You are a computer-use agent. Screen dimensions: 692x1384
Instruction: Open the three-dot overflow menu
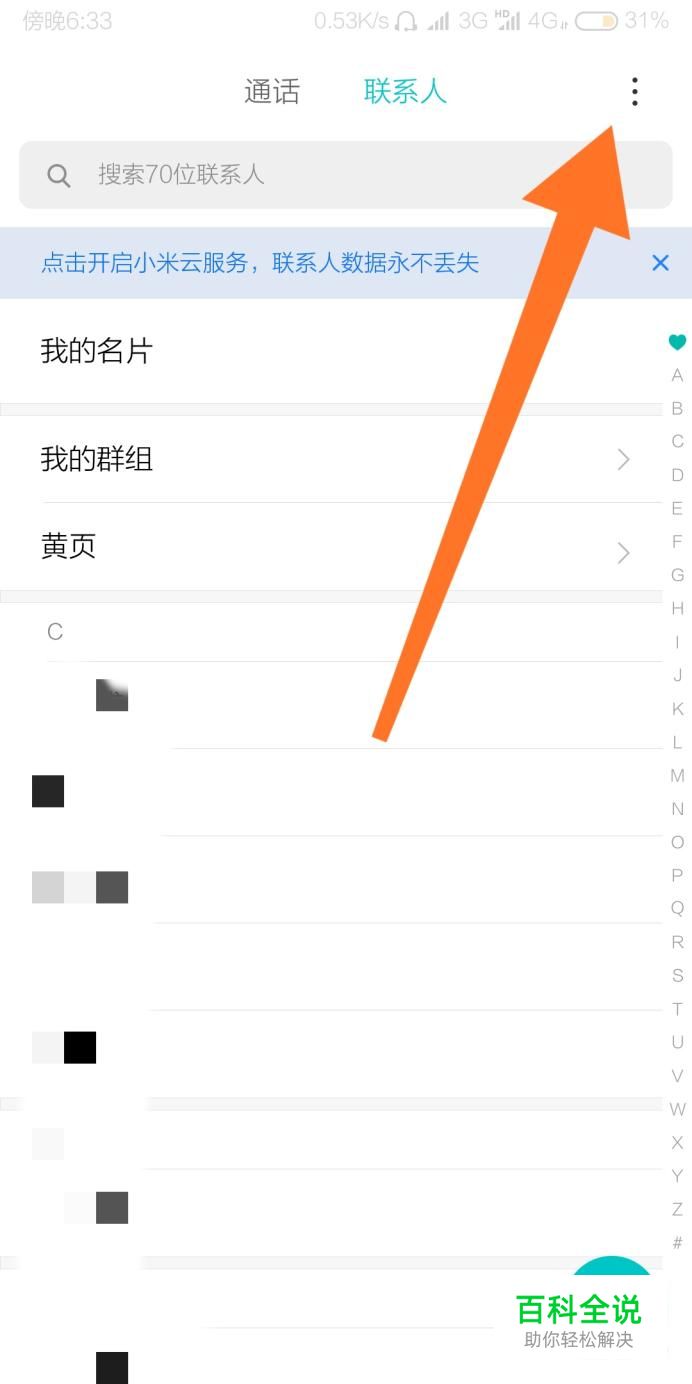[x=634, y=92]
